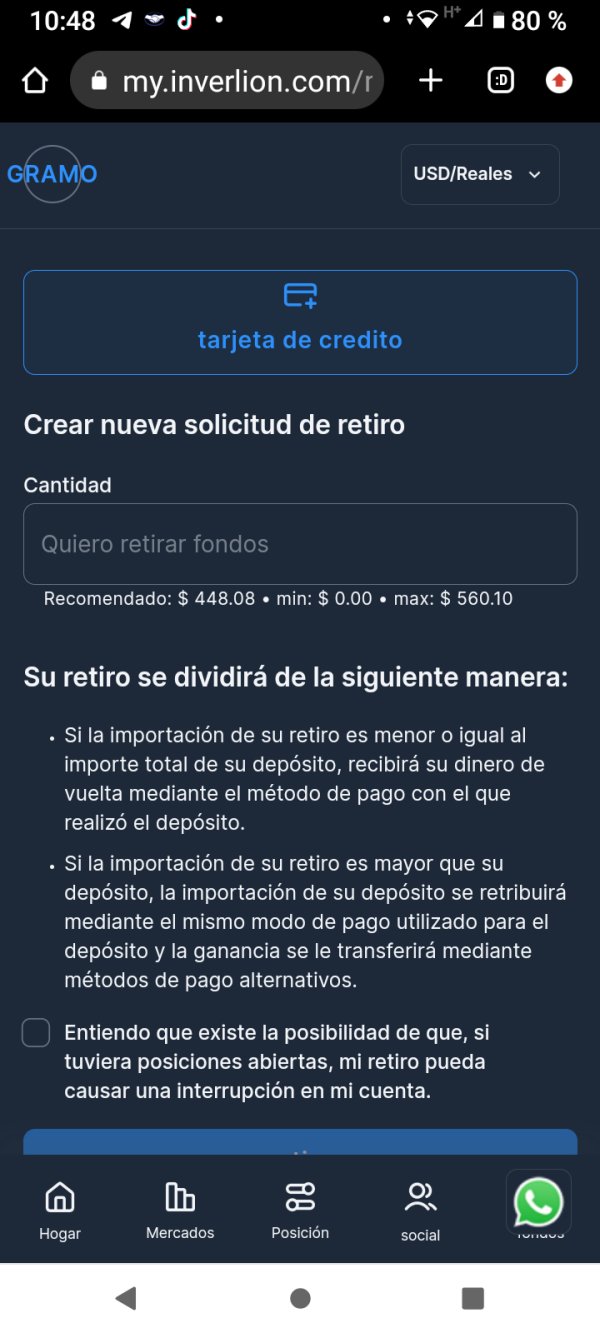Go to the Hogar tab
This screenshot has height=1333, width=600.
(60, 1210)
